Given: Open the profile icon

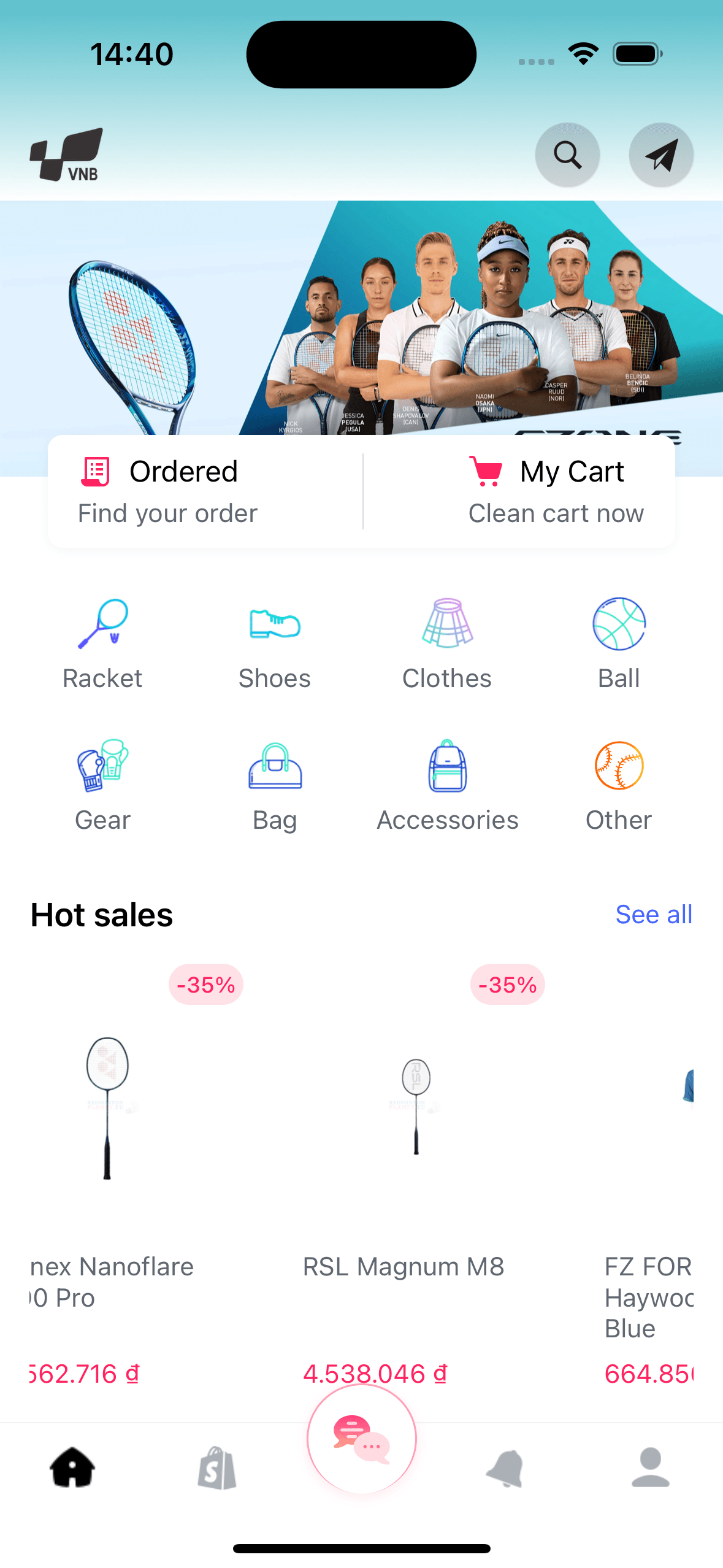Looking at the screenshot, I should click(651, 1466).
